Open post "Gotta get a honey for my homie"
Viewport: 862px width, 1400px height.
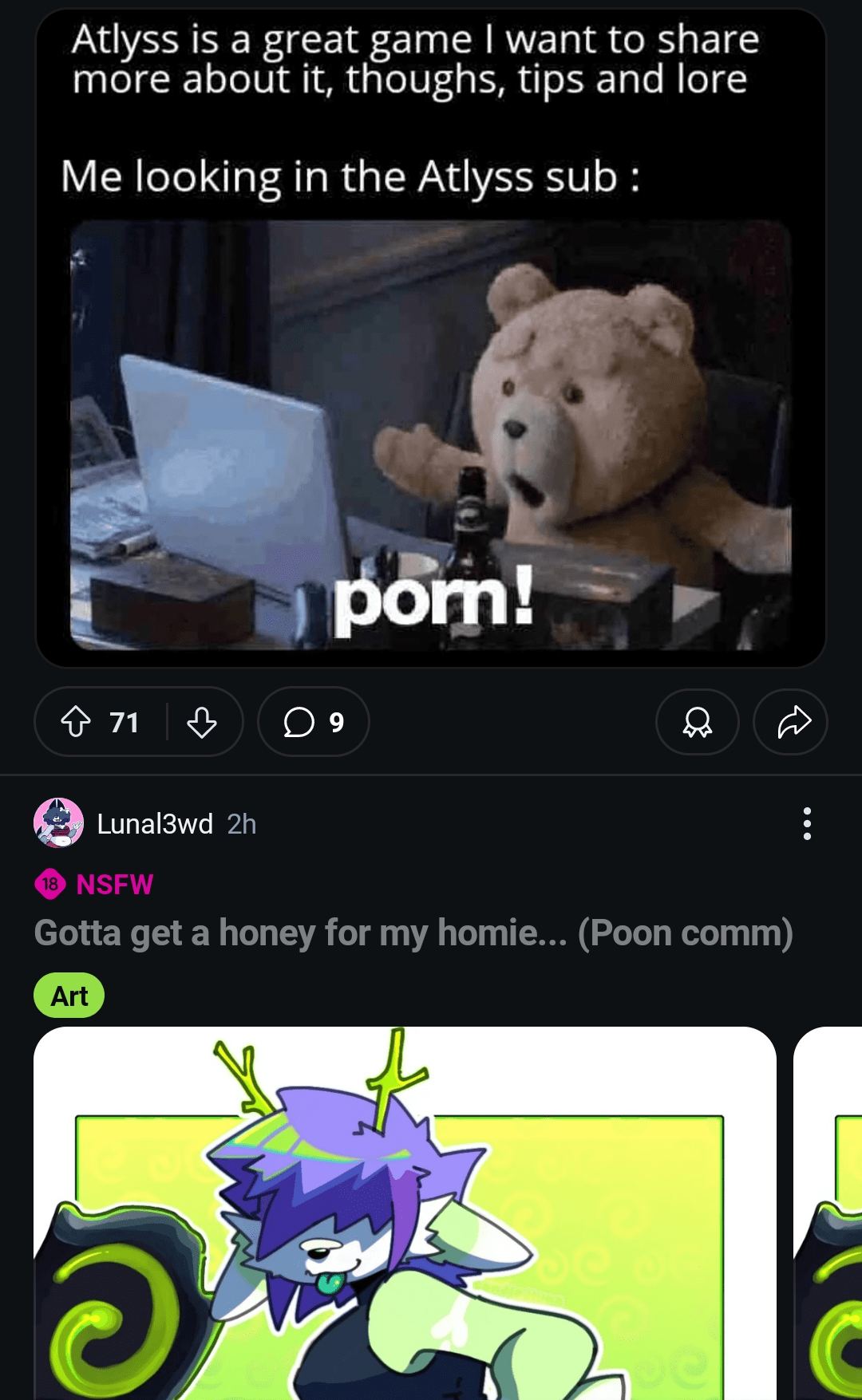413,933
